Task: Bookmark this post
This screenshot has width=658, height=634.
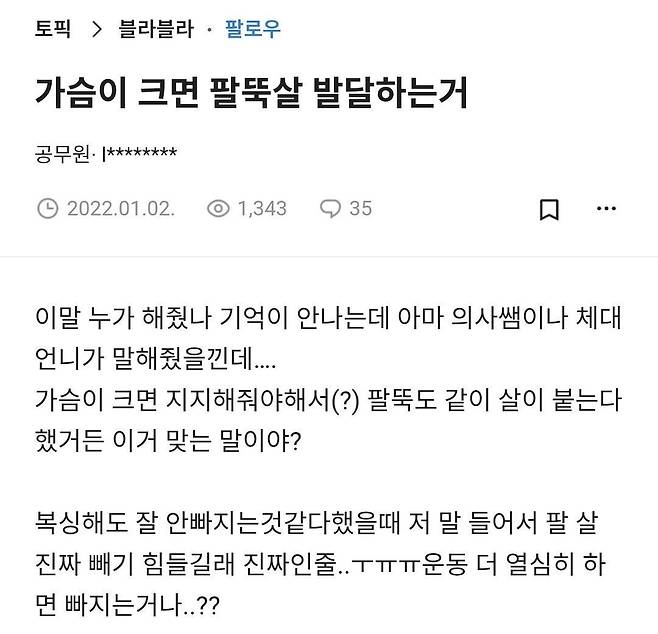Action: pyautogui.click(x=549, y=209)
